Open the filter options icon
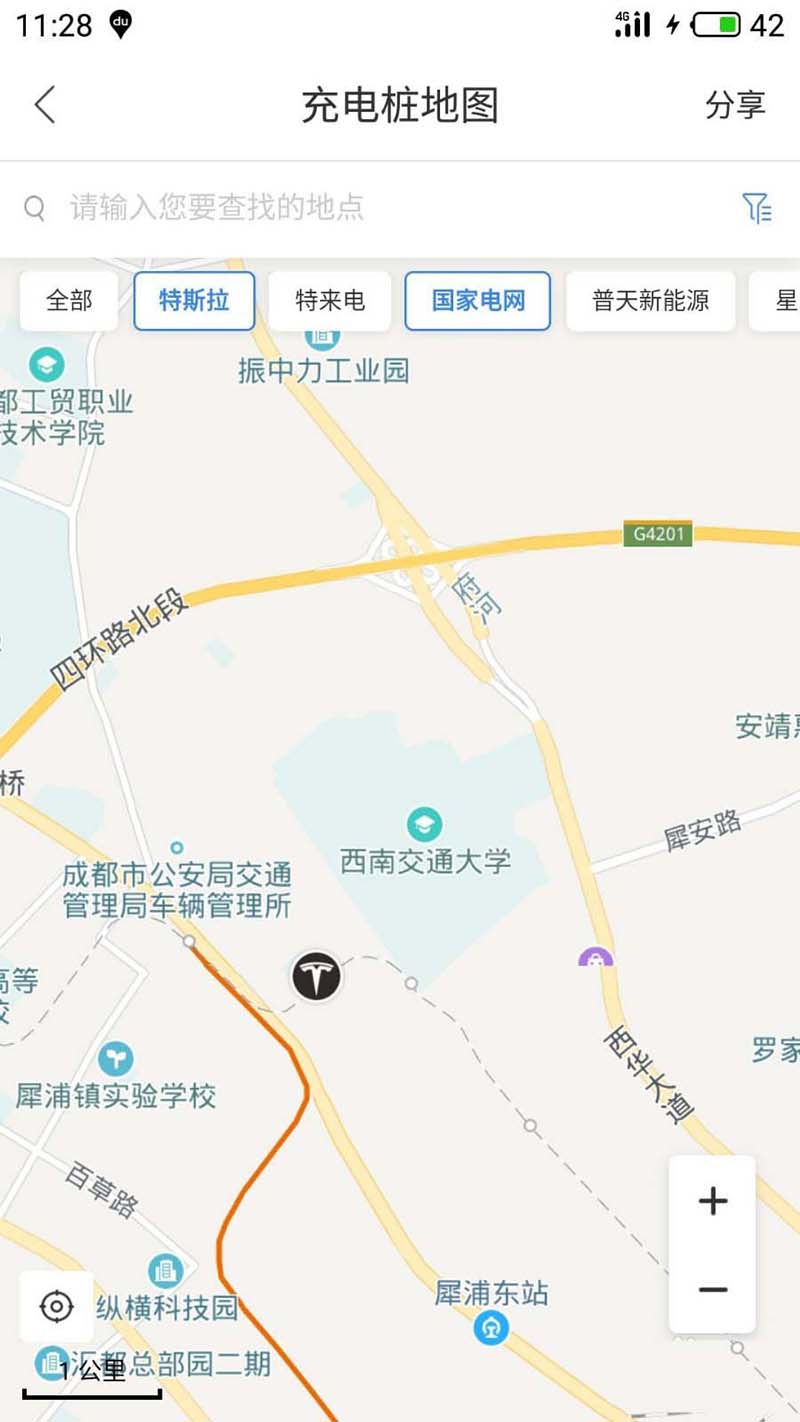The image size is (800, 1422). (757, 208)
